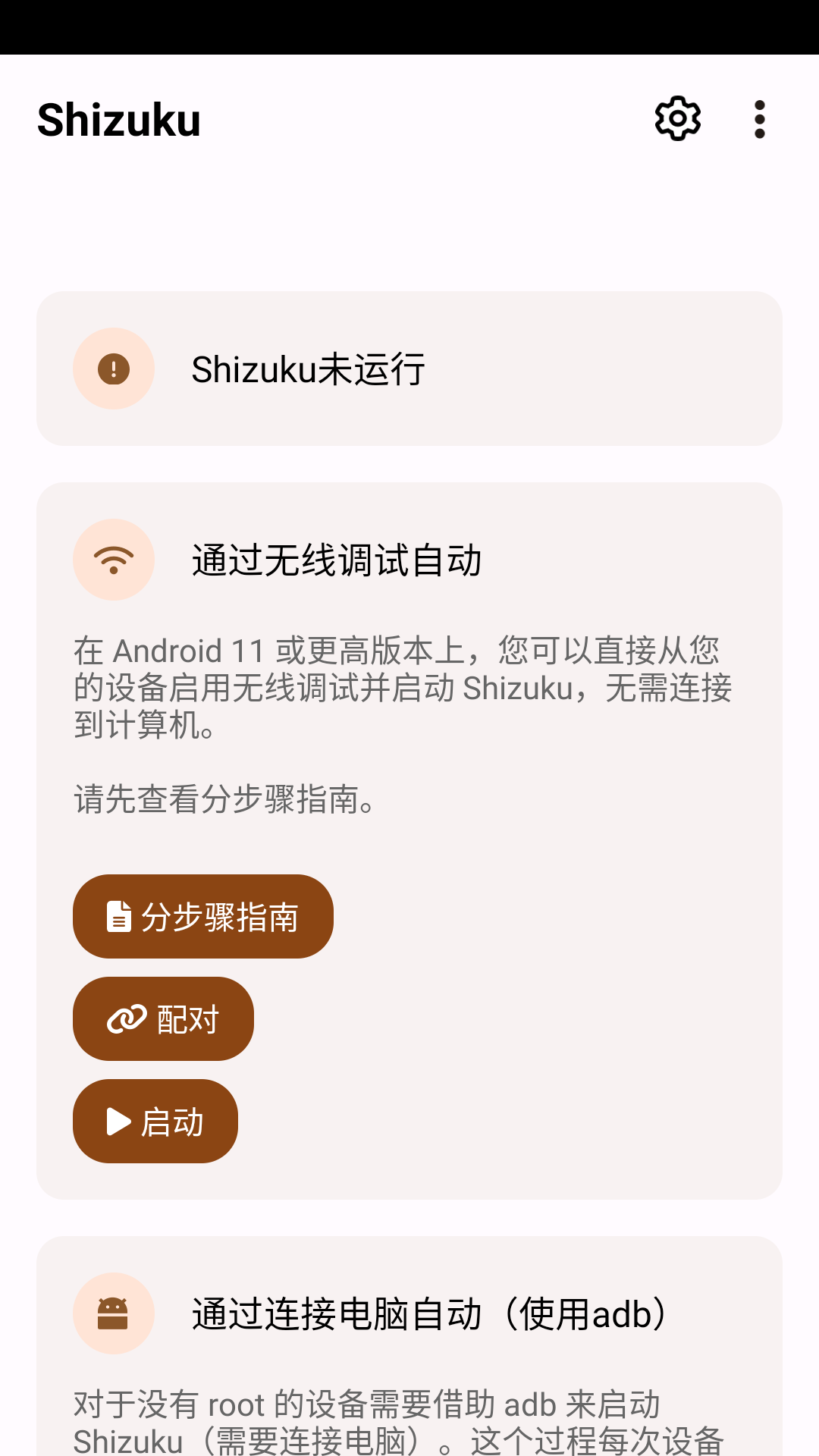Start Shizuku with the 启动 button
This screenshot has height=1456, width=819.
click(155, 1121)
